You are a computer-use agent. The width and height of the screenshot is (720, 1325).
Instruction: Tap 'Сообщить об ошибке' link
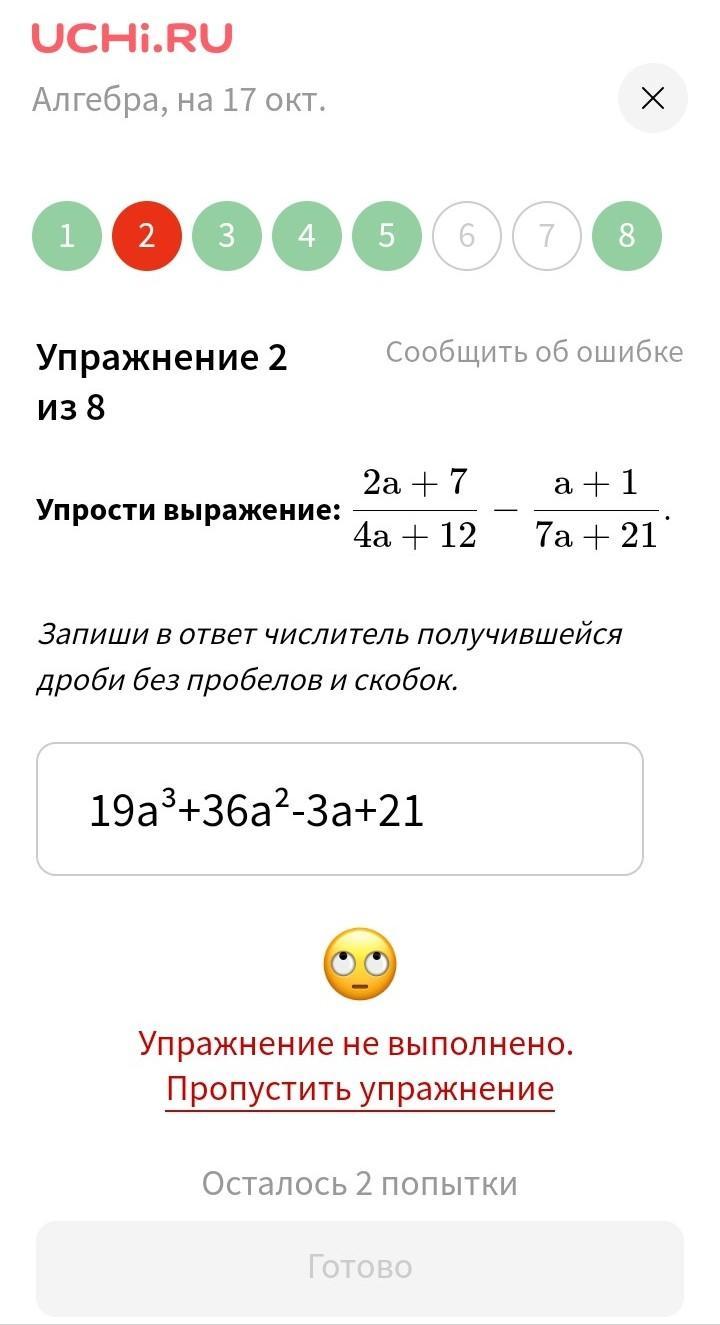(534, 352)
